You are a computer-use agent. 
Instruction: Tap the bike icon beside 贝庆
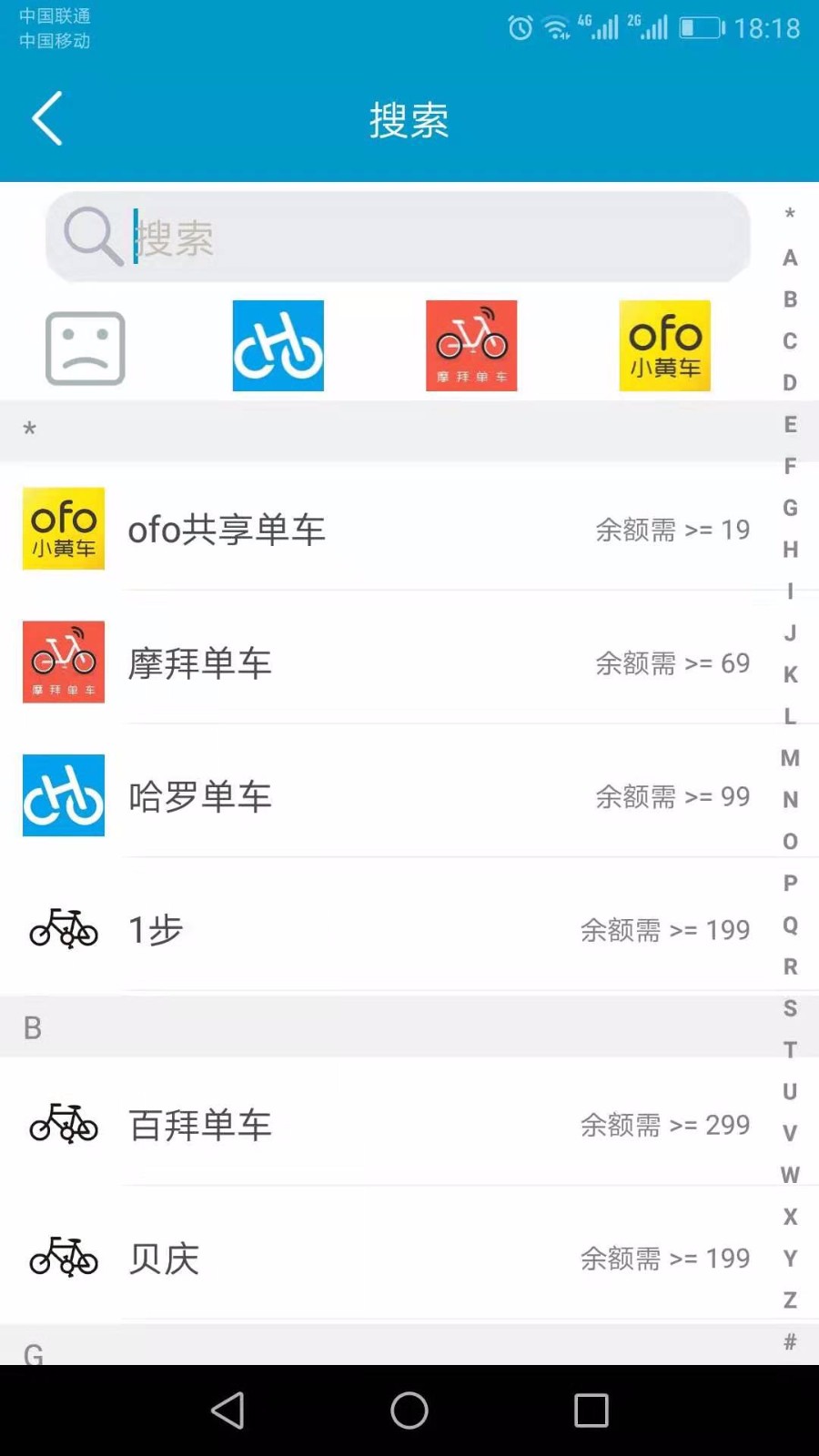(x=63, y=1259)
